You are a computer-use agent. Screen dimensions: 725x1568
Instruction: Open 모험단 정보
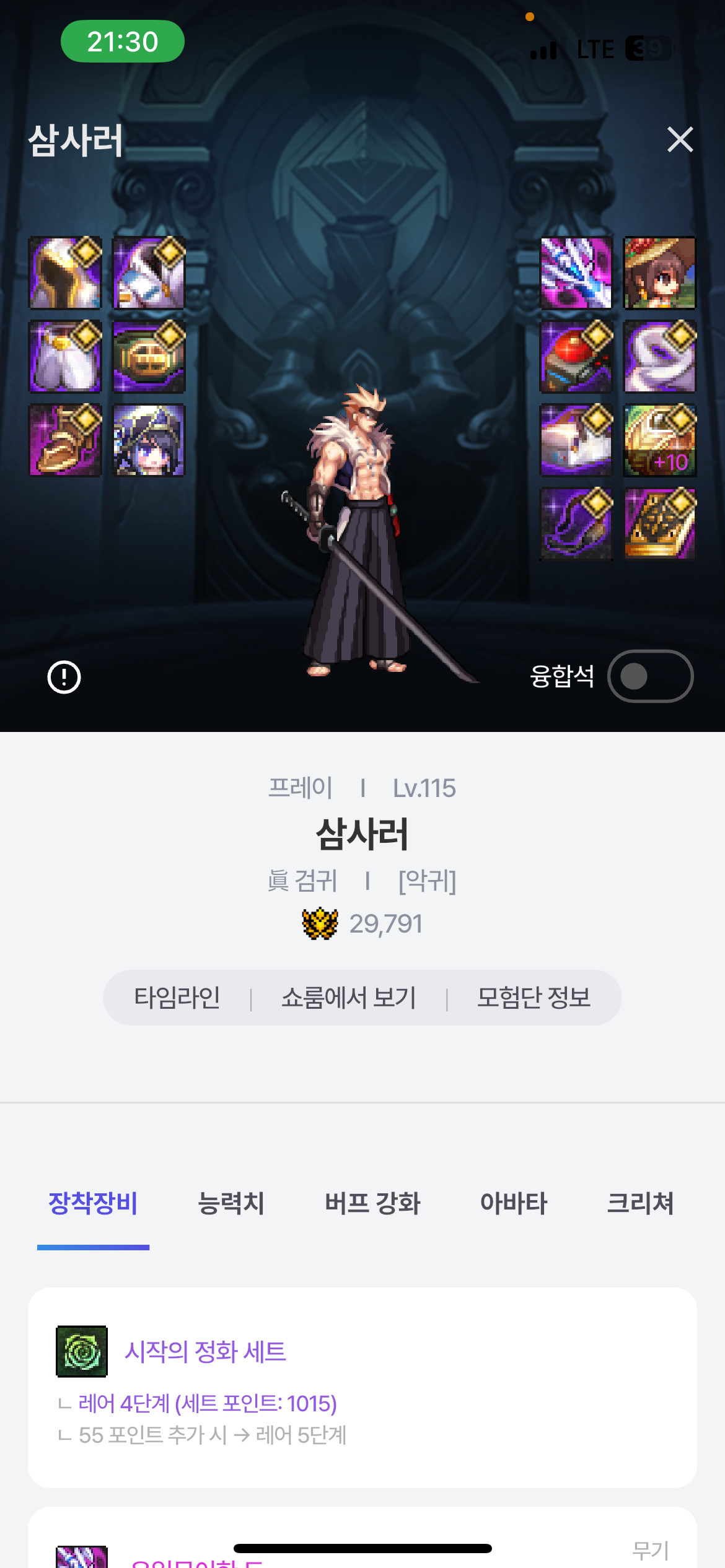click(x=534, y=998)
